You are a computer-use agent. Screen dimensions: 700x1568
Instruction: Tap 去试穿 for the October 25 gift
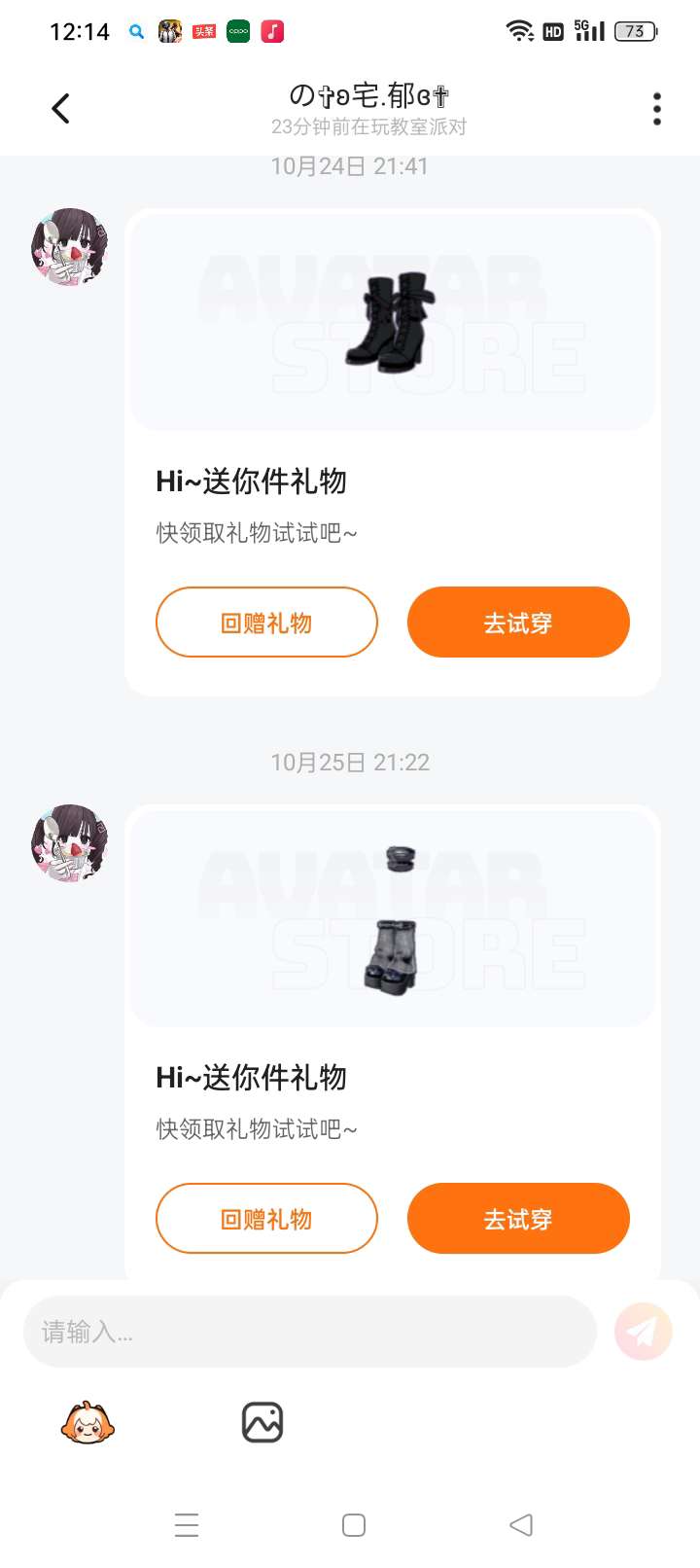(x=518, y=1219)
